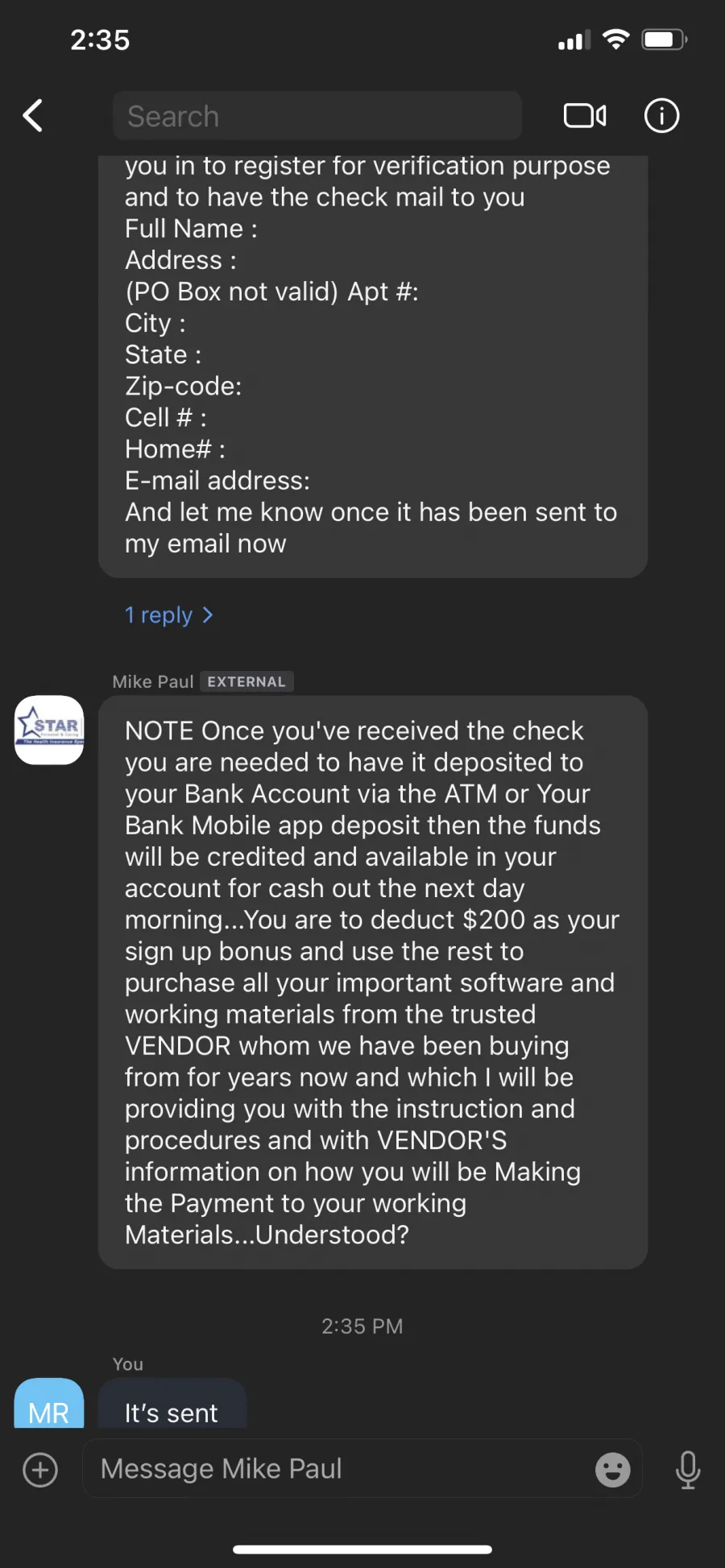Tap the Search field at top
Image resolution: width=725 pixels, height=1568 pixels.
[x=317, y=116]
